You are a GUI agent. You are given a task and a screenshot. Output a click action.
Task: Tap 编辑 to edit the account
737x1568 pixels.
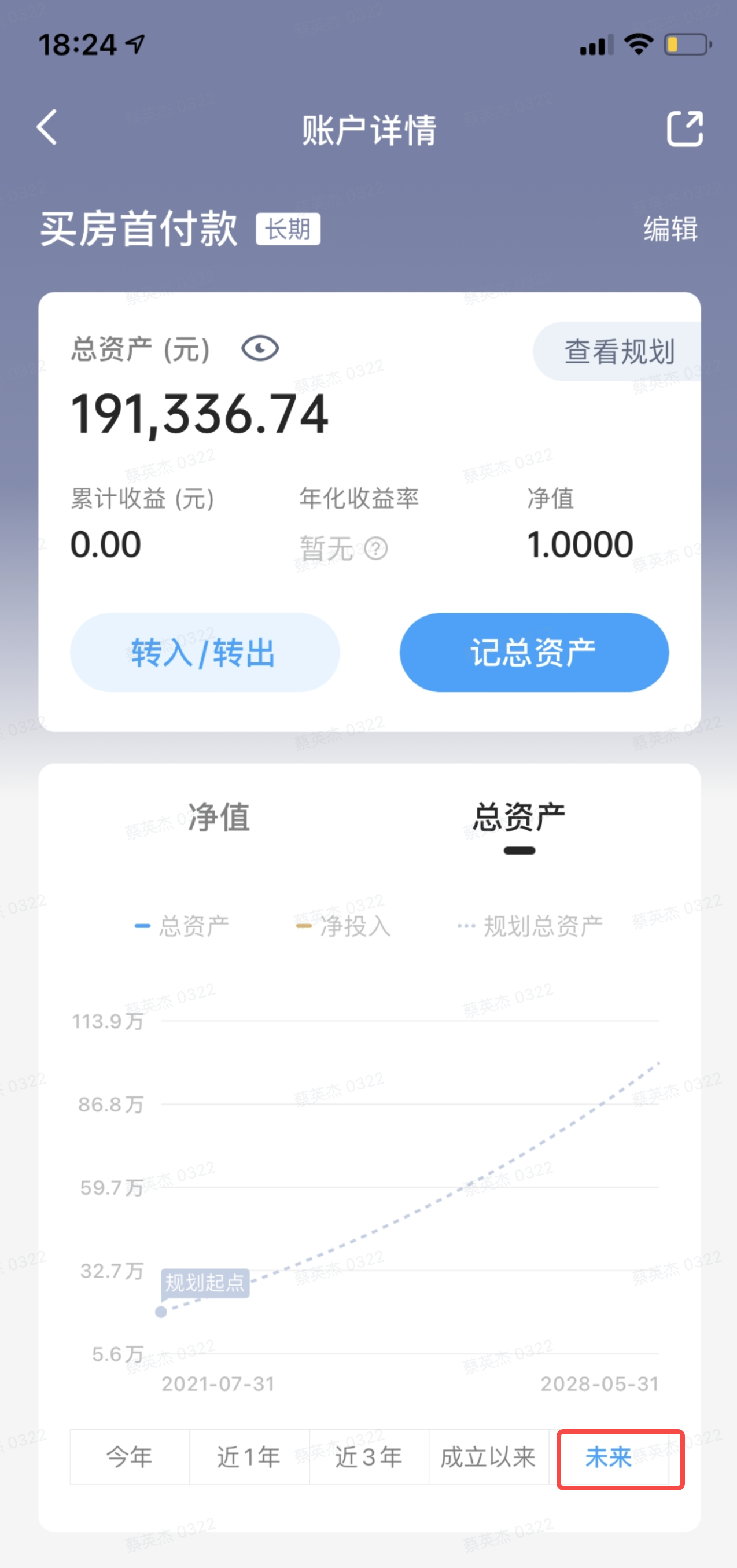click(x=670, y=230)
